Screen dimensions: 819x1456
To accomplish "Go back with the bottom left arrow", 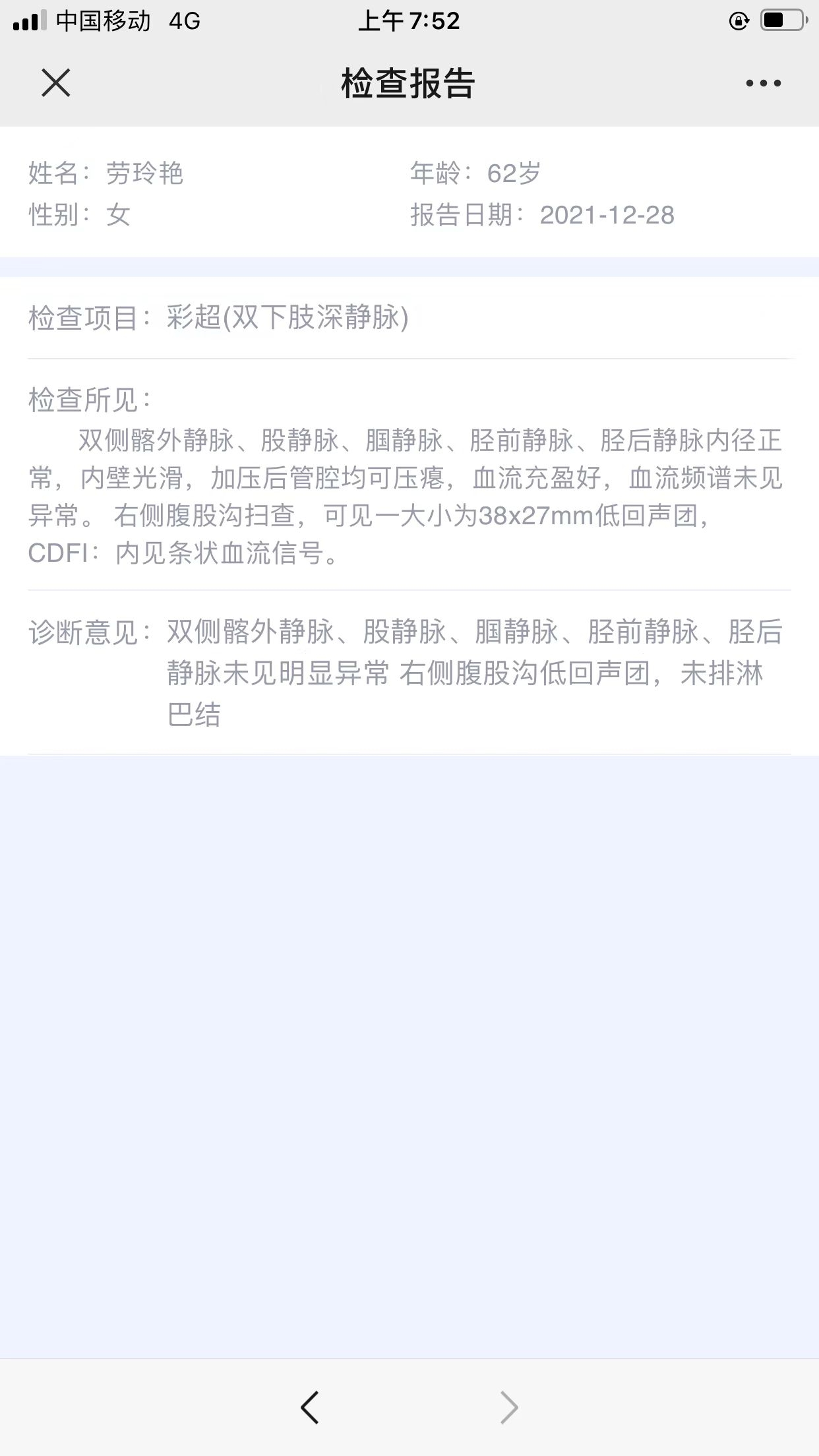I will 310,1407.
